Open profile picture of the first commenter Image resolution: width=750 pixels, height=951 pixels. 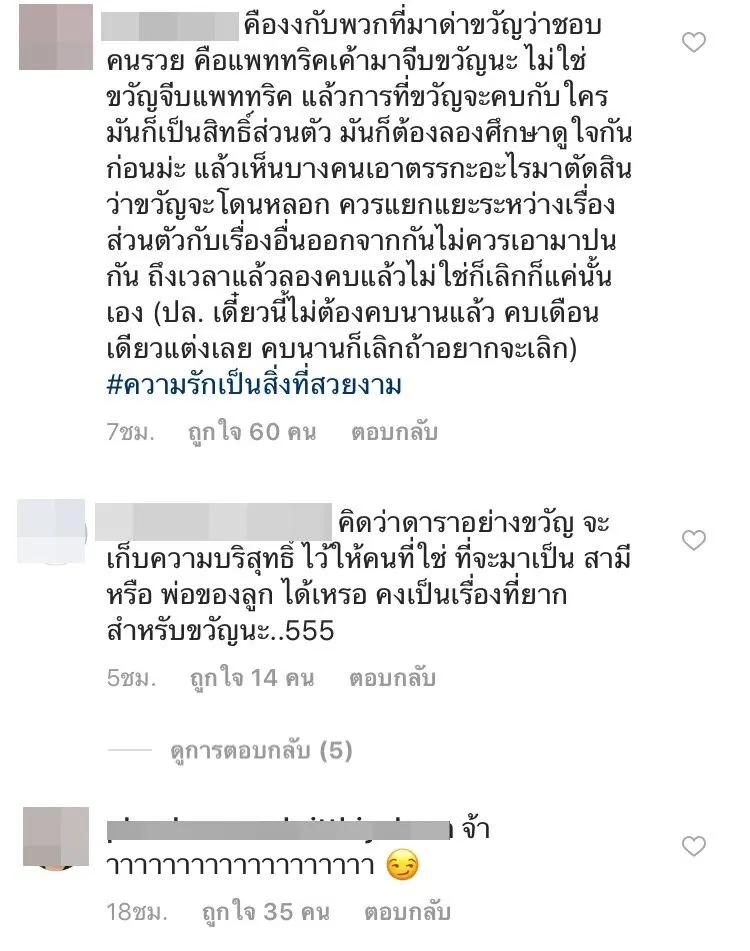pos(54,37)
